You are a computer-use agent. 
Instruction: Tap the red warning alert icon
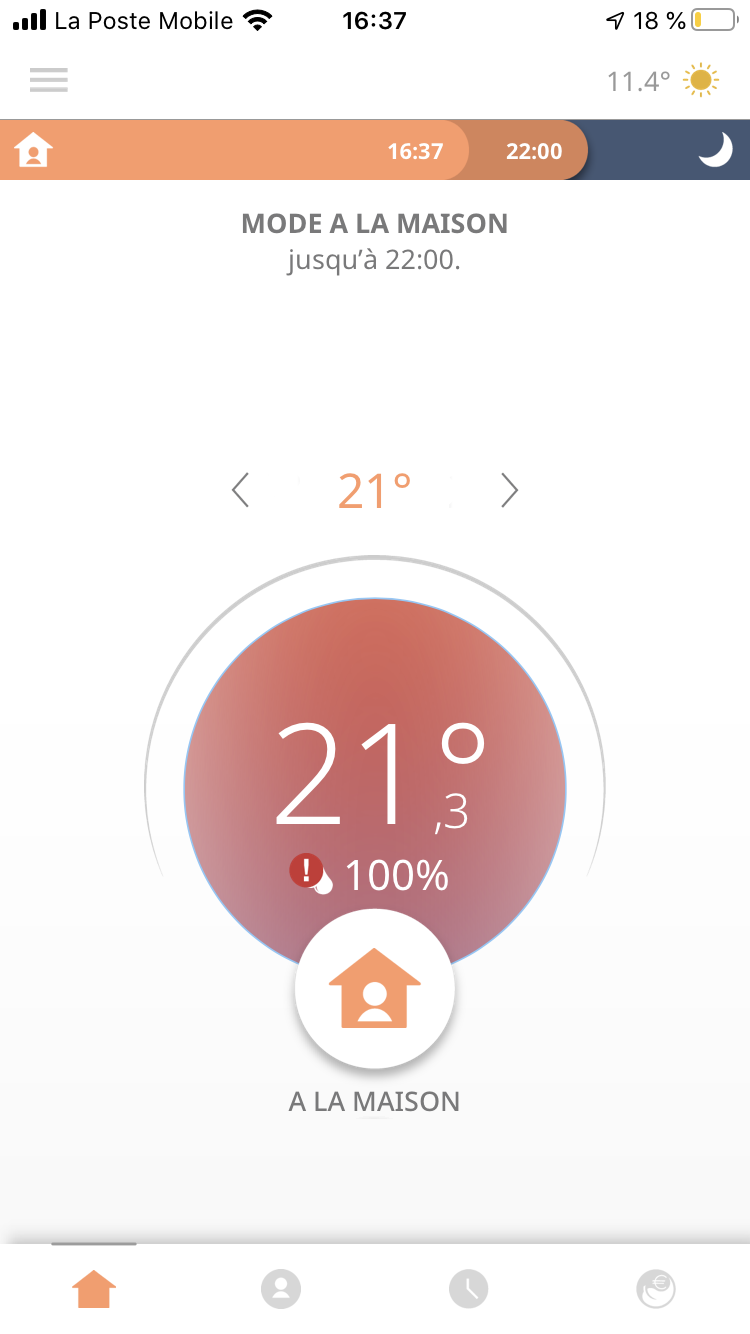click(x=305, y=871)
